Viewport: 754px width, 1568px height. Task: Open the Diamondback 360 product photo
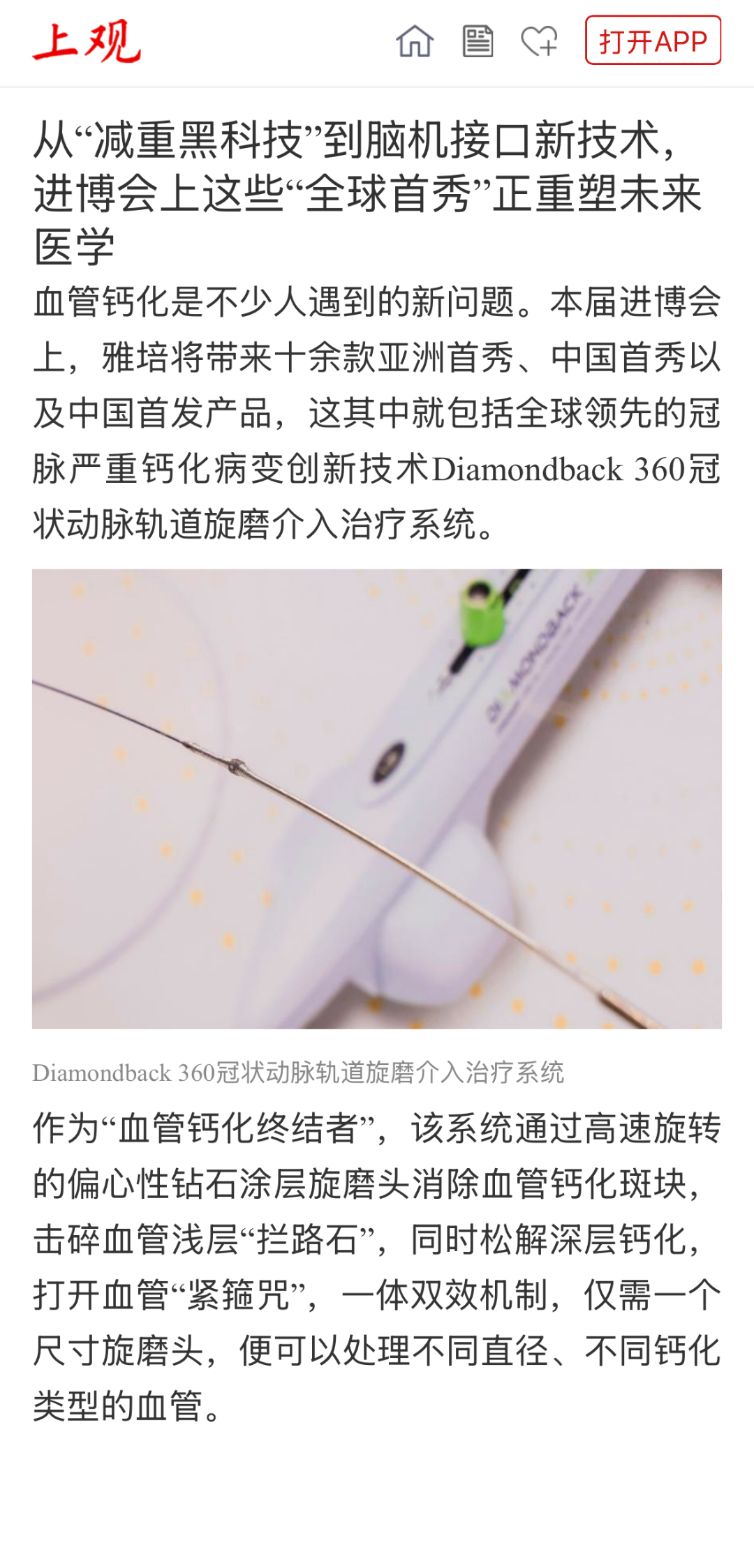tap(377, 798)
